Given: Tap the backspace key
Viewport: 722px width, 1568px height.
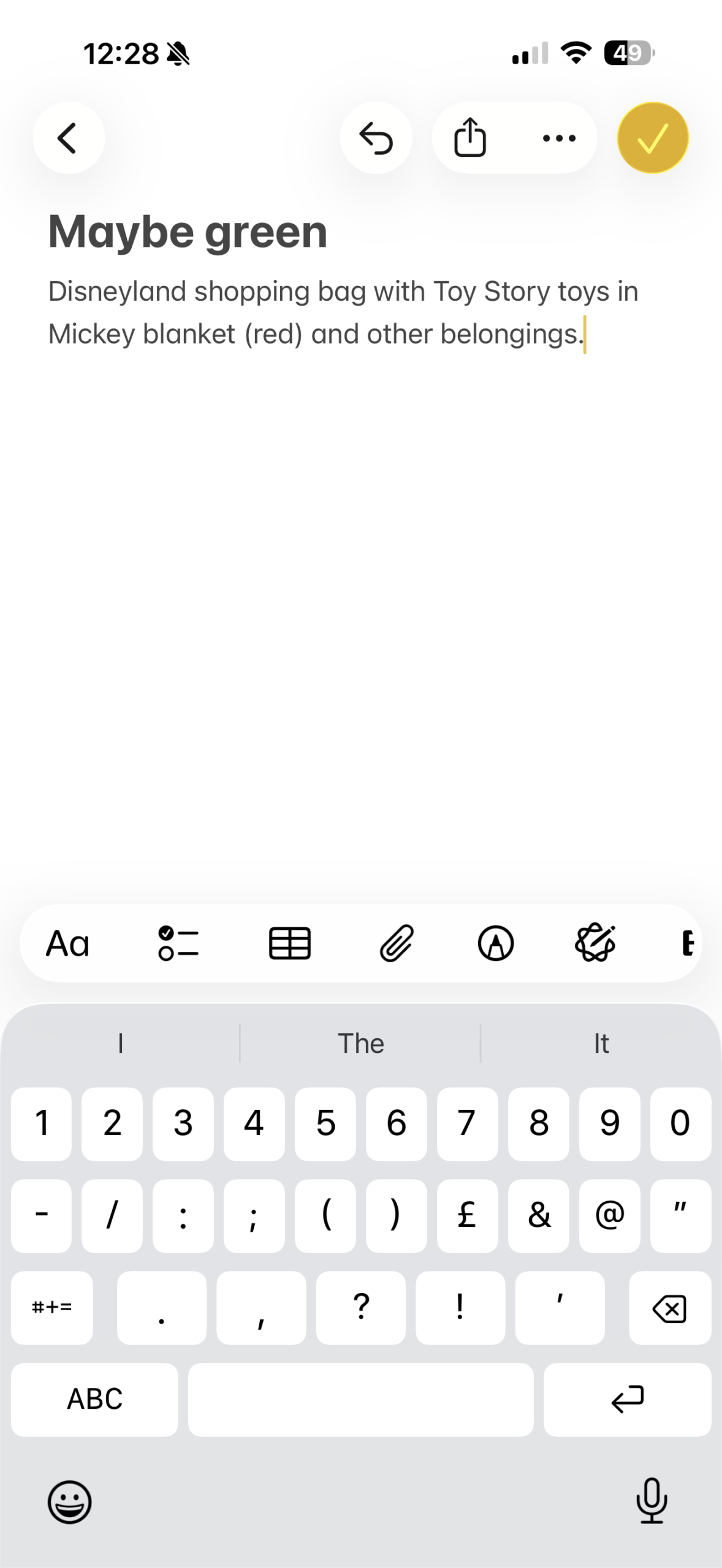Looking at the screenshot, I should click(x=670, y=1308).
